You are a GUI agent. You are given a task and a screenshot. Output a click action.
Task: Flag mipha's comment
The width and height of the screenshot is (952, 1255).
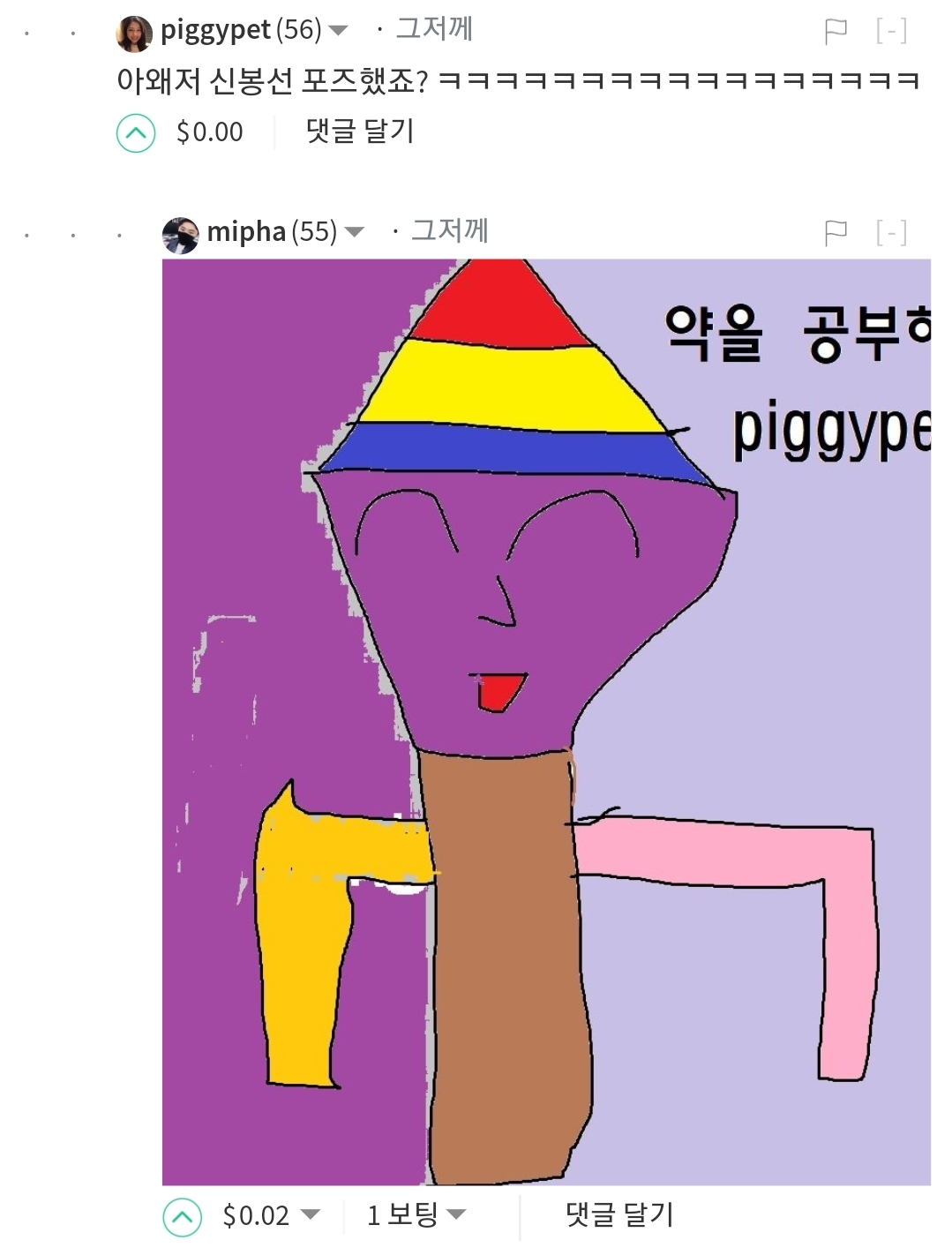click(x=835, y=233)
